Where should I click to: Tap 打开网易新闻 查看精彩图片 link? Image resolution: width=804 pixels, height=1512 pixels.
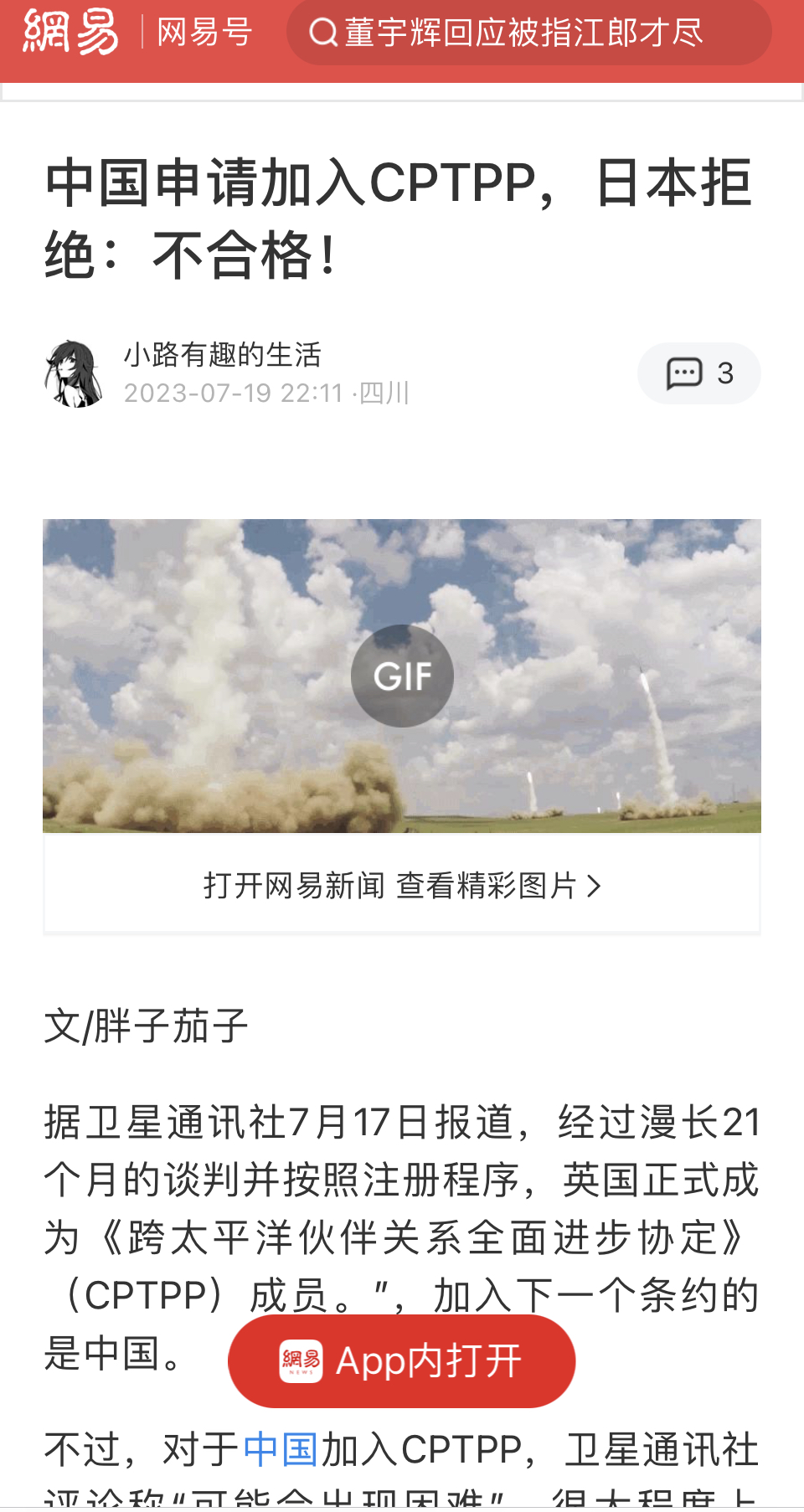402,885
